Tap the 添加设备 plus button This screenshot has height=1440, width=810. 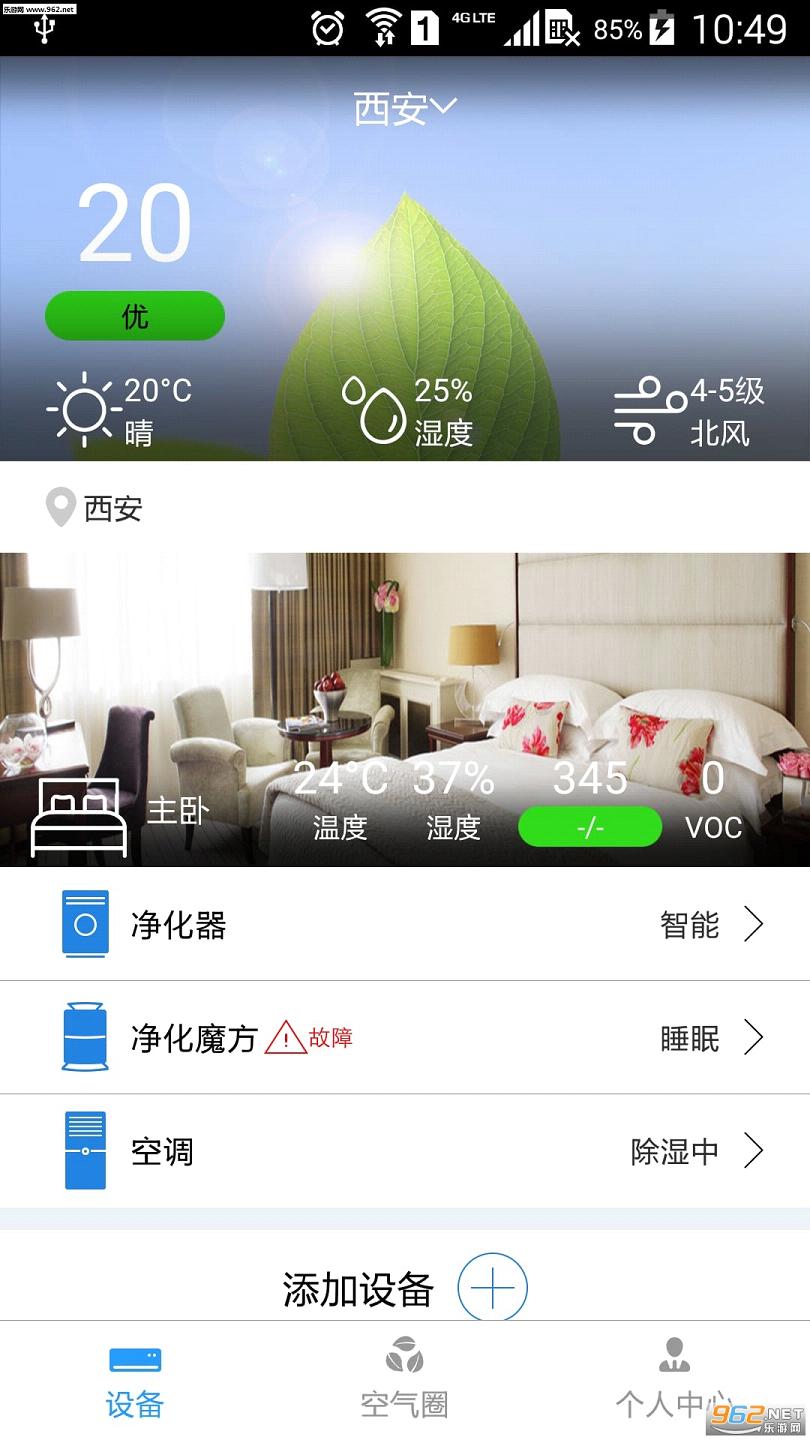492,1288
